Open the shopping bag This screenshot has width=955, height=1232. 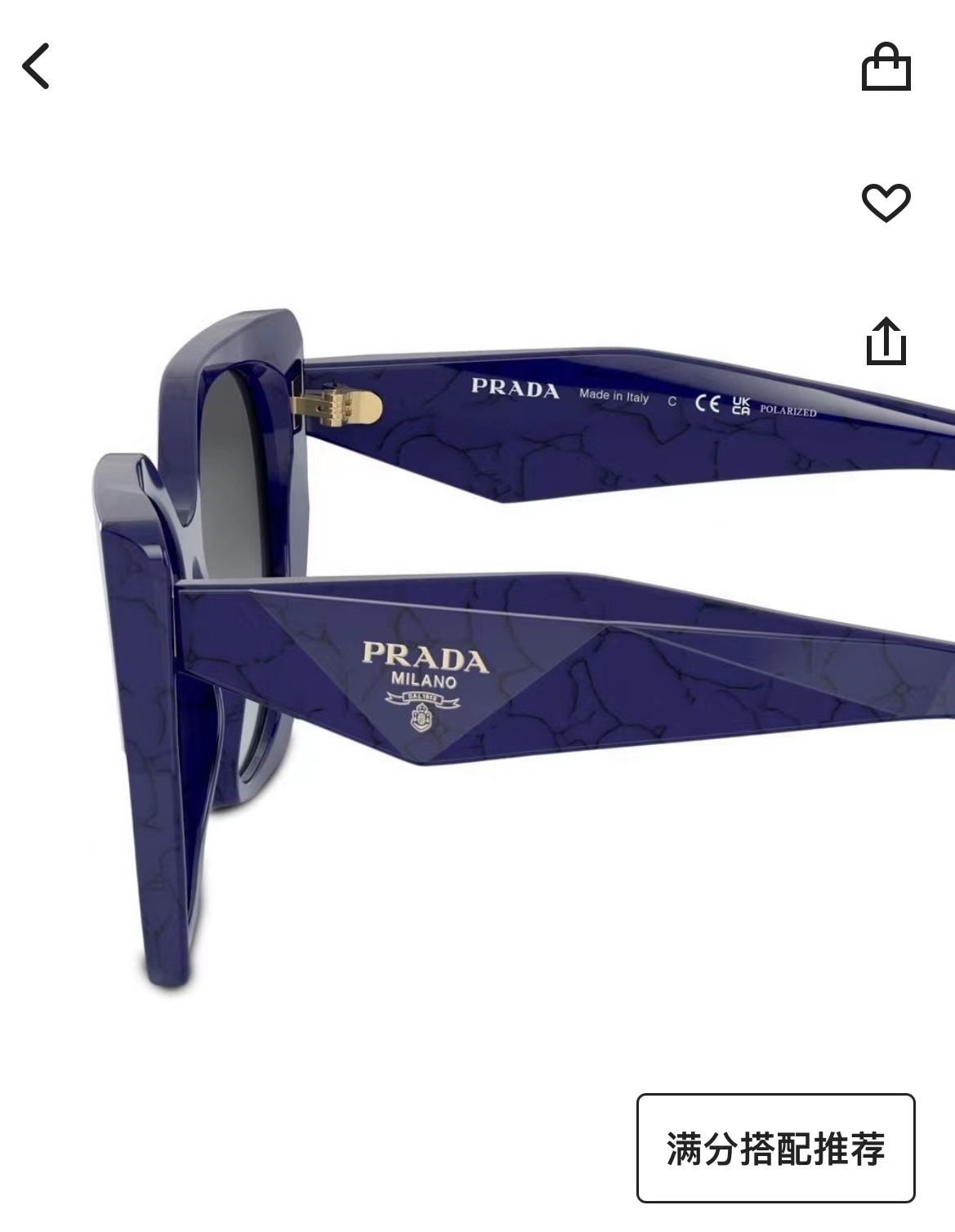pyautogui.click(x=886, y=68)
